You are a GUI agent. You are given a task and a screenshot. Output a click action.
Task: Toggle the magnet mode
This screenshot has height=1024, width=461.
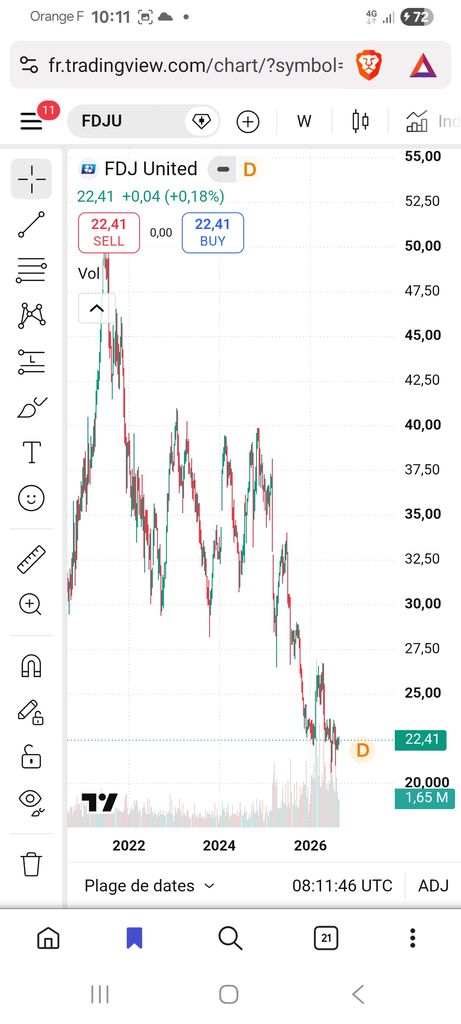(x=31, y=665)
